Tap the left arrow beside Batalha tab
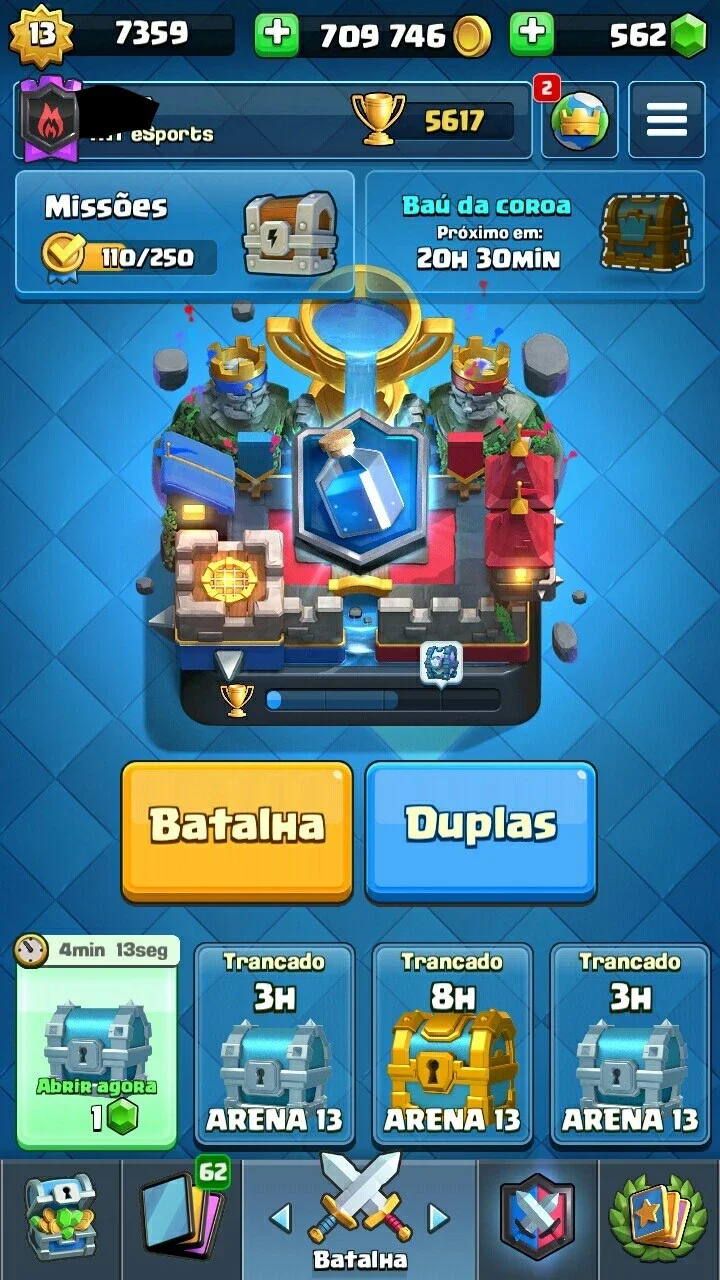The height and width of the screenshot is (1280, 720). [281, 1216]
